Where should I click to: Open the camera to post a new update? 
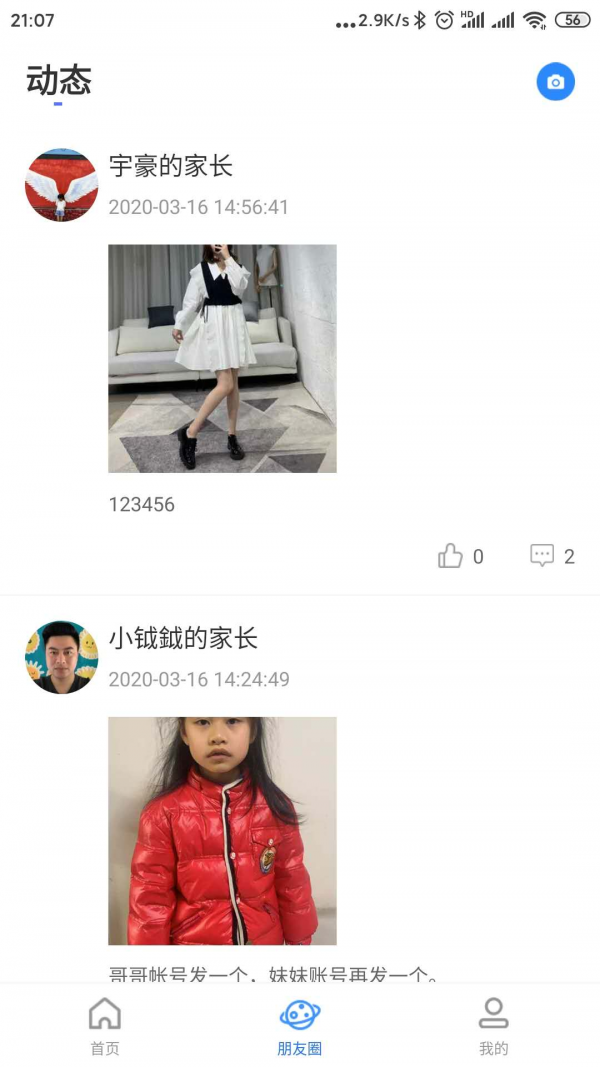(x=555, y=82)
